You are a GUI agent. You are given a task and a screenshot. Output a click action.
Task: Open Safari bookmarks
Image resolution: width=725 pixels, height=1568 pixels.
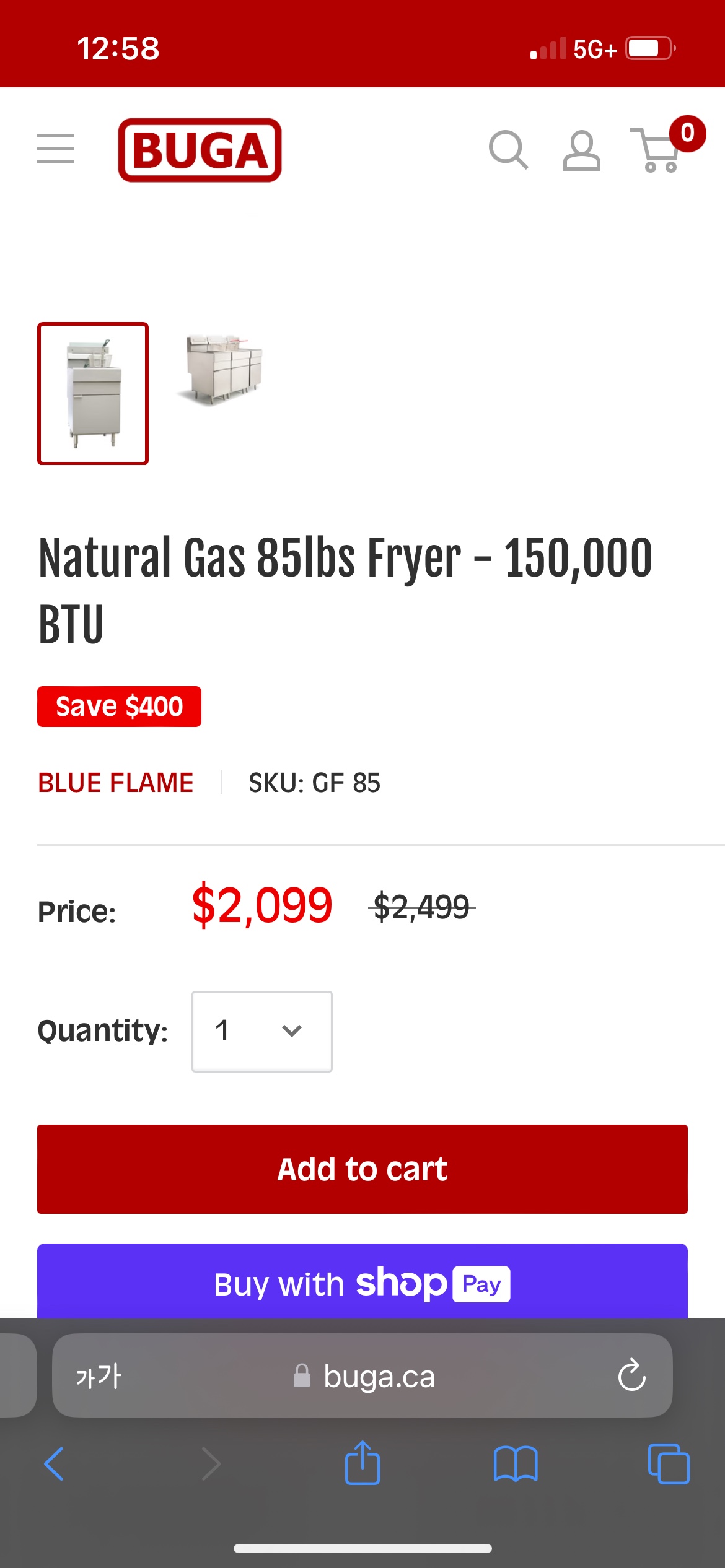(x=516, y=1464)
